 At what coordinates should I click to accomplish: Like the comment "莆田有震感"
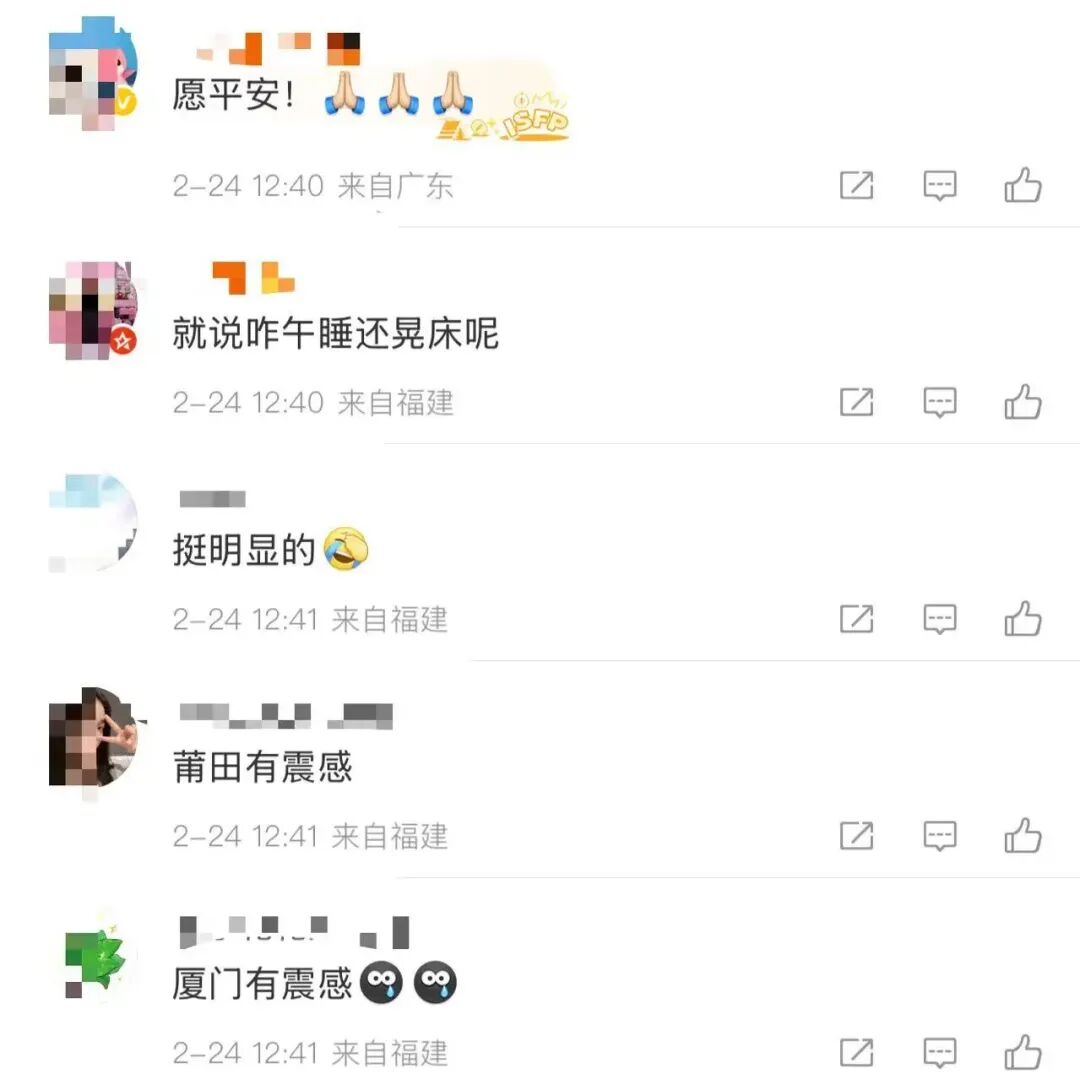1023,835
